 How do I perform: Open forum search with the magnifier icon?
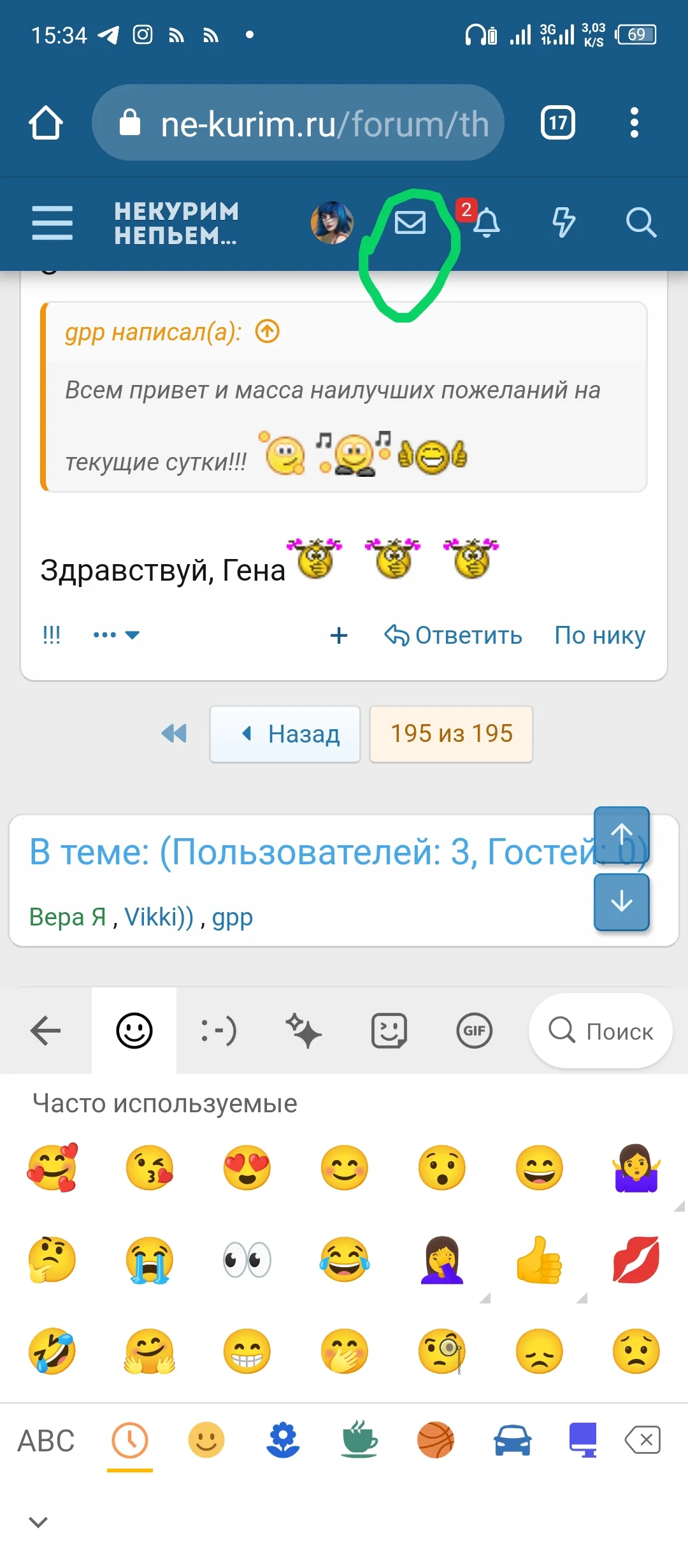click(642, 222)
